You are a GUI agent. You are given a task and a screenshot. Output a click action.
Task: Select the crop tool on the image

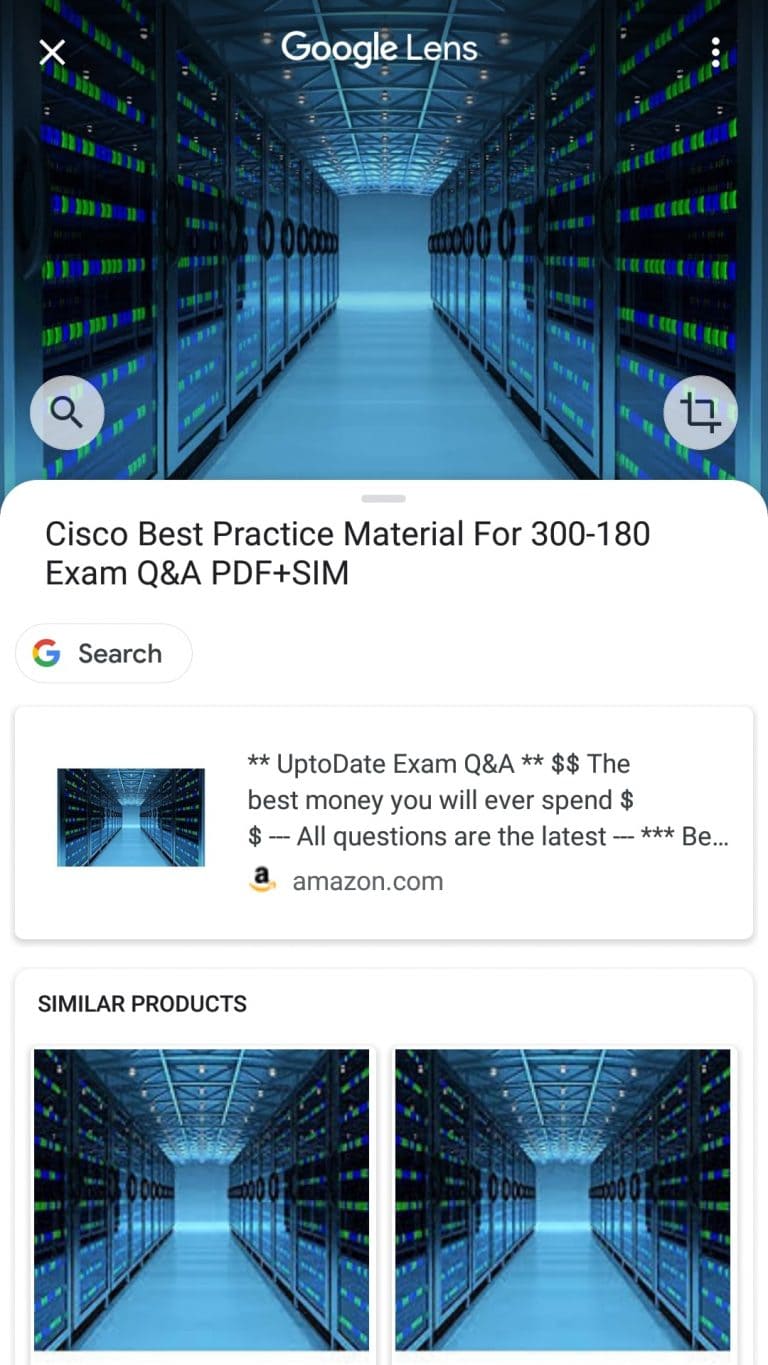point(700,412)
